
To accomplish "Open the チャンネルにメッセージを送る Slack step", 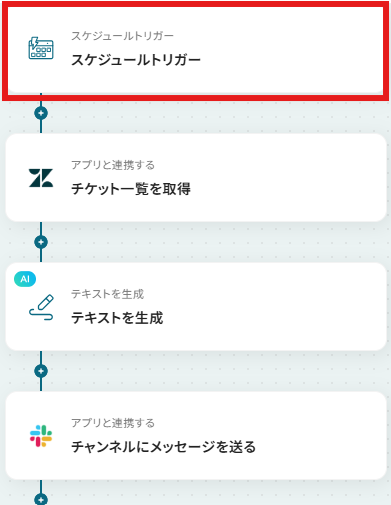I will point(196,436).
